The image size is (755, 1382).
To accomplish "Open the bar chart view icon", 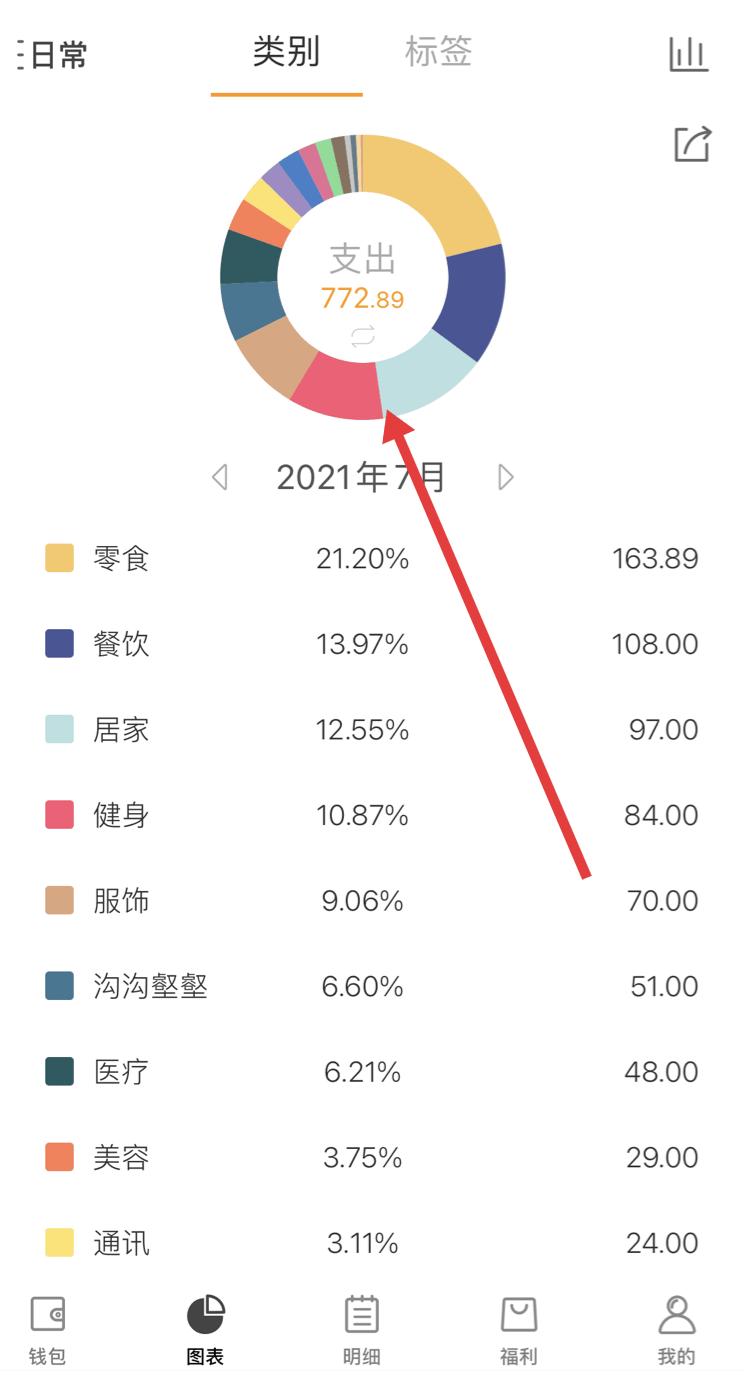I will (x=688, y=54).
